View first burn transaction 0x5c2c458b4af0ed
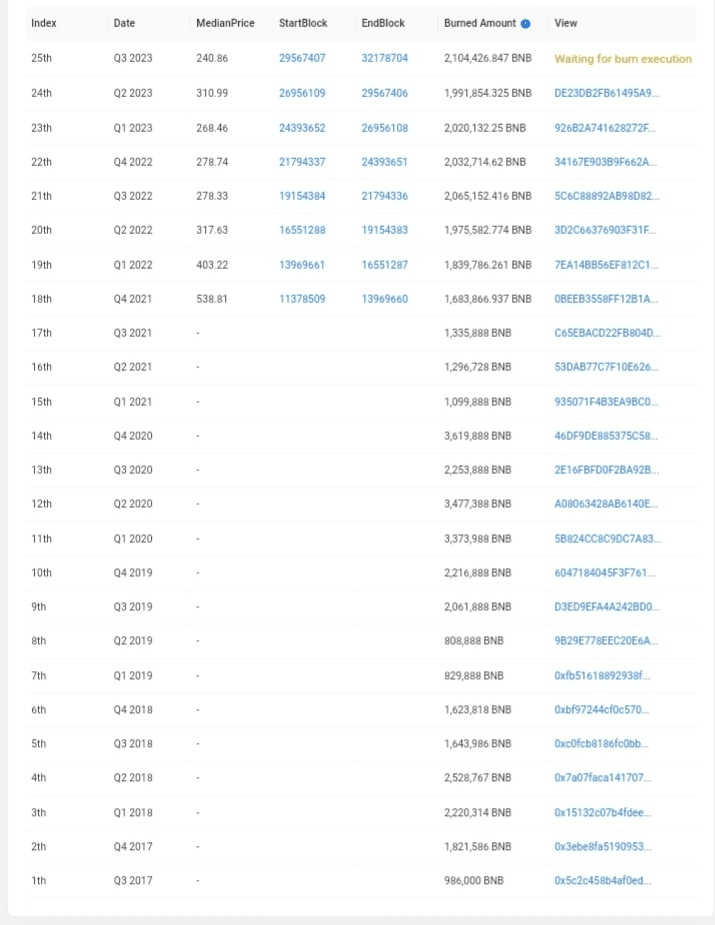The image size is (715, 925). (602, 881)
